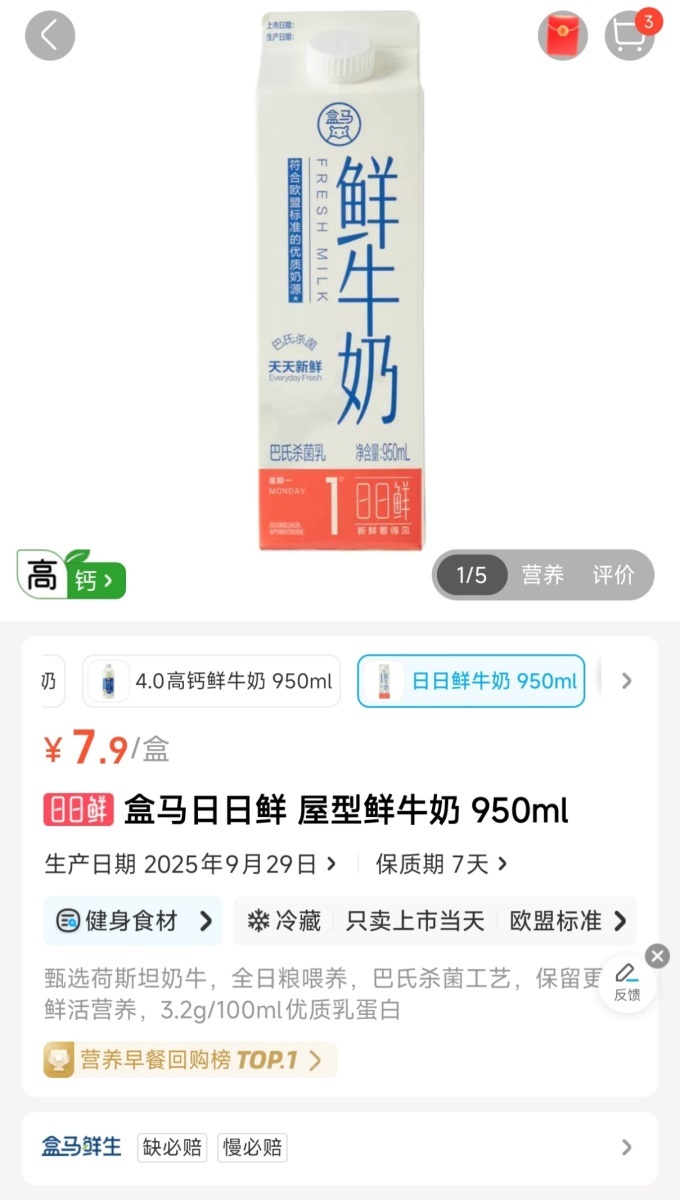This screenshot has height=1200, width=680.
Task: Open the shopping cart
Action: [630, 36]
